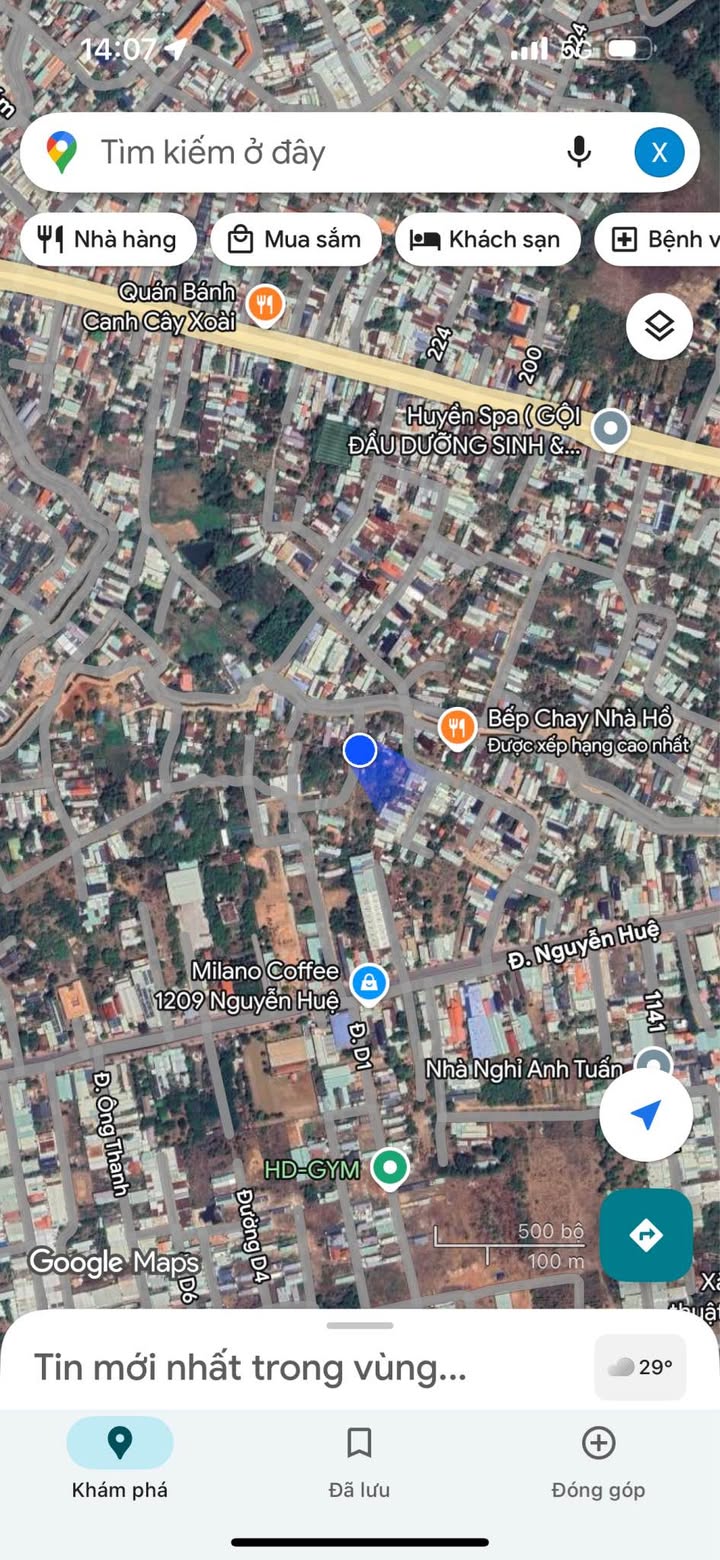
Task: Expand the 'Tin mới nhất trong vùng' sheet
Action: click(x=250, y=1367)
